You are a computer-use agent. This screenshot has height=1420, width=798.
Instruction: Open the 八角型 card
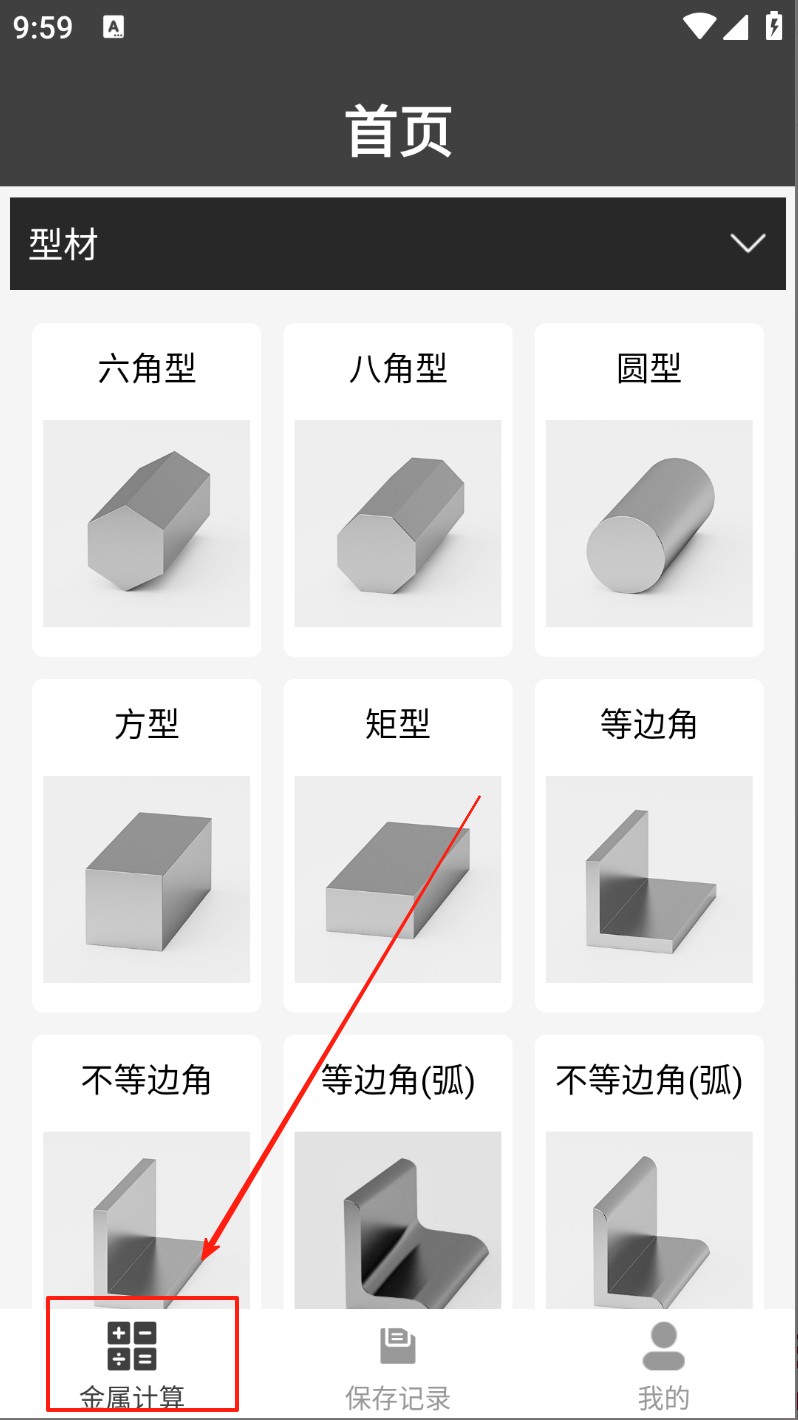click(x=398, y=490)
